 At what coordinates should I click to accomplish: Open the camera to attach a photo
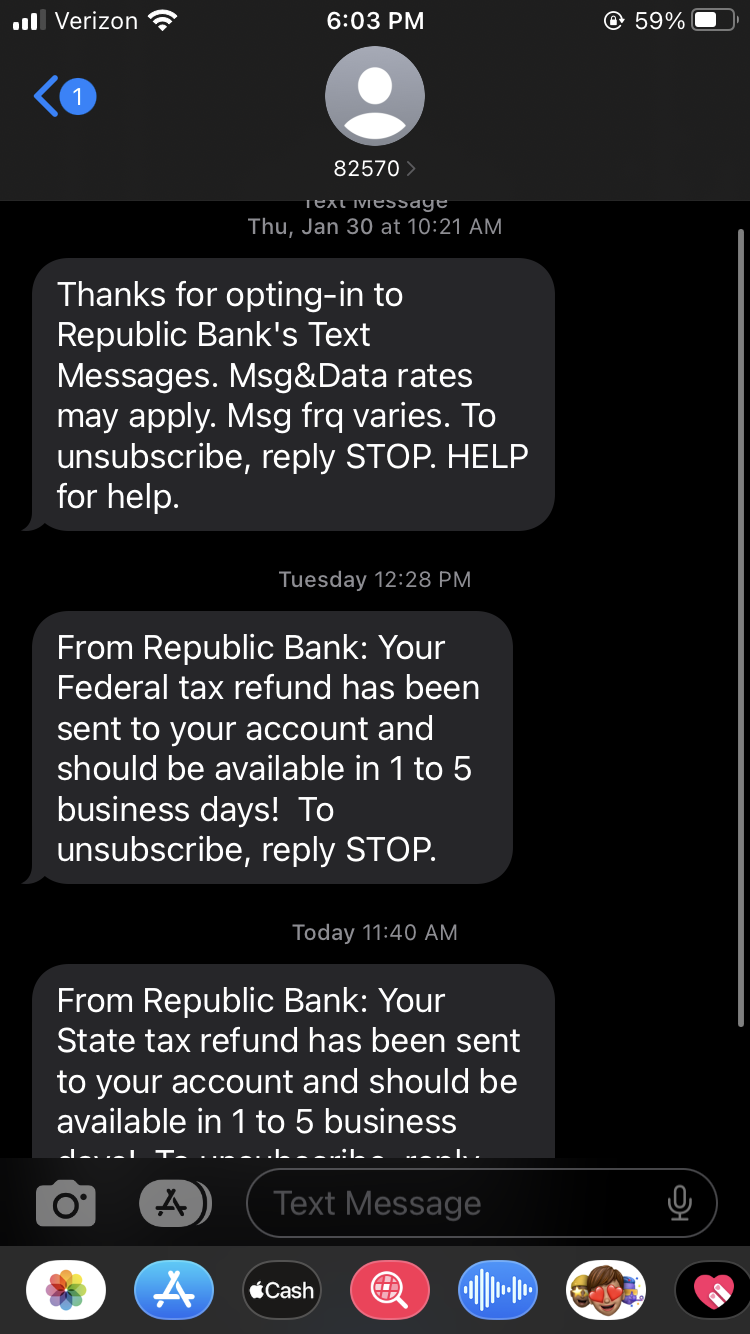(x=66, y=1204)
